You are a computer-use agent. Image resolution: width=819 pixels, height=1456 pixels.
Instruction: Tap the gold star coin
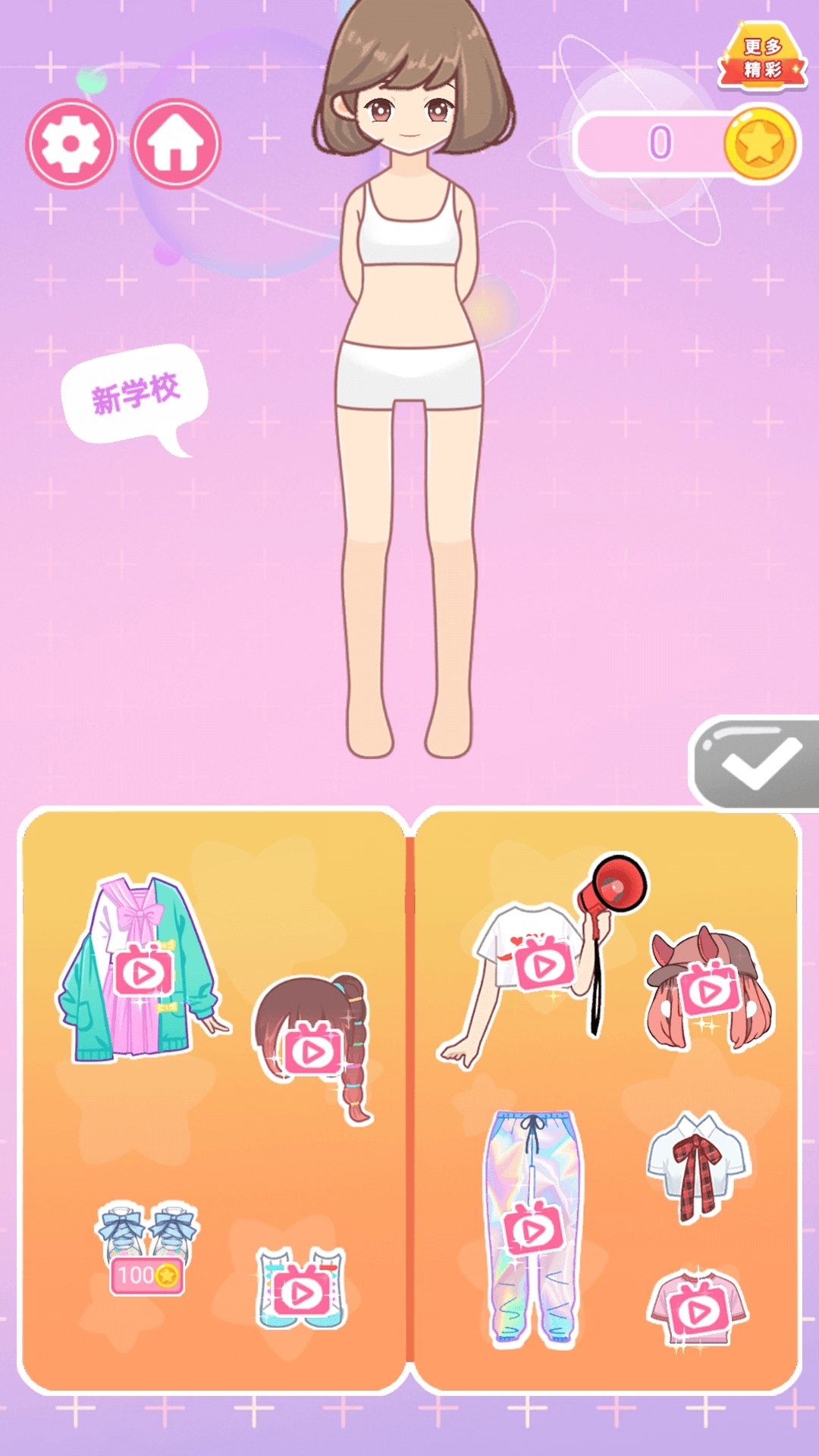point(759,144)
